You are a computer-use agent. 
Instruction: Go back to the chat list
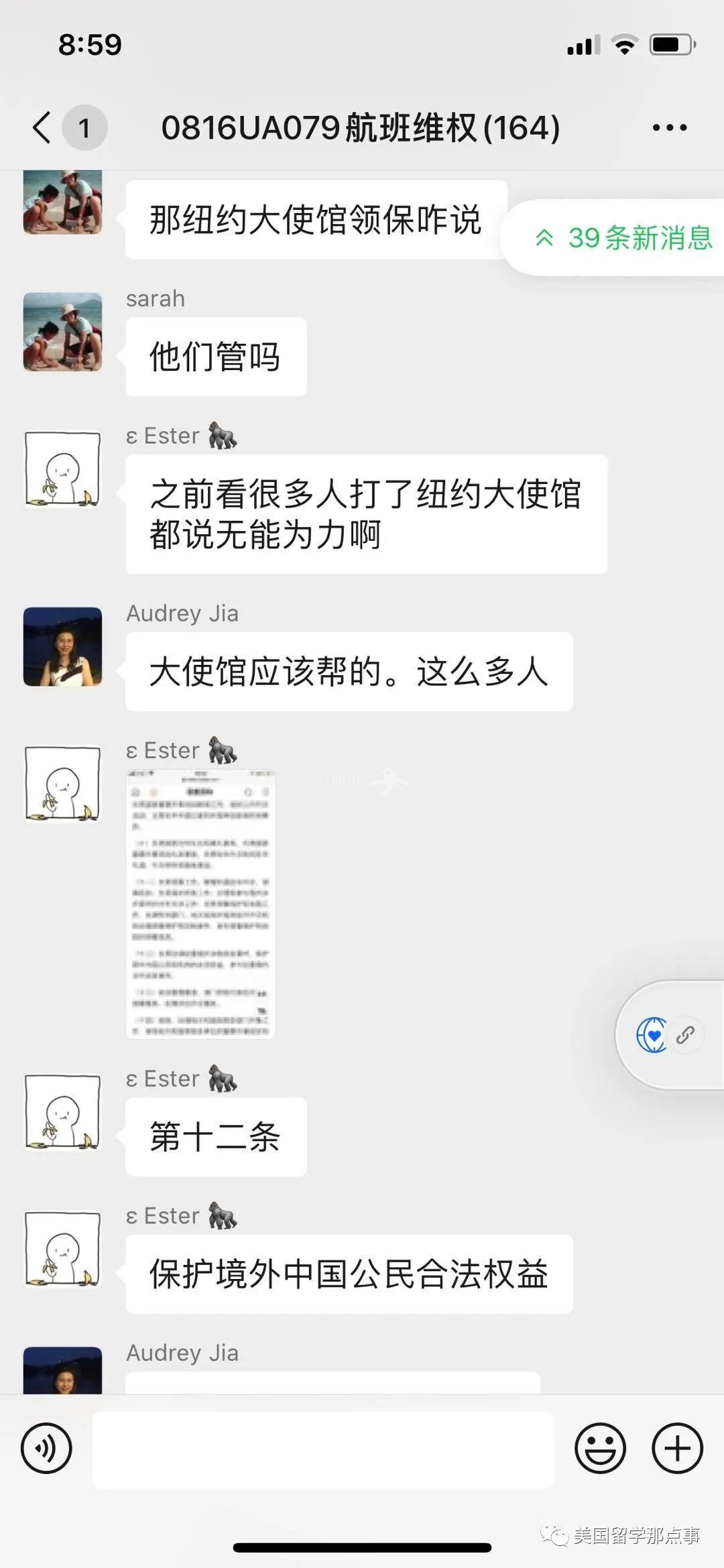pos(43,127)
